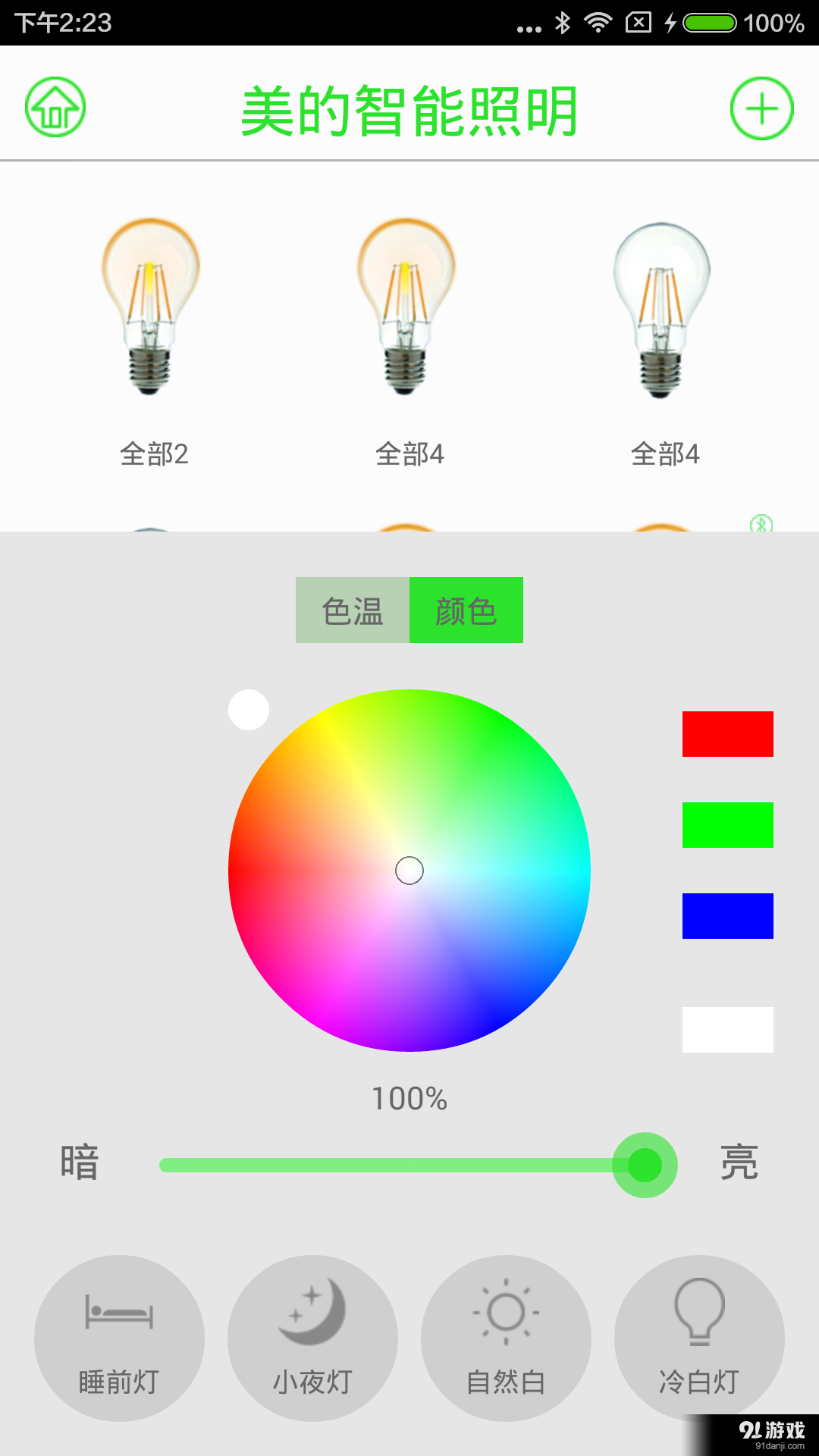Choose the green color swatch
This screenshot has height=1456, width=819.
[x=727, y=825]
